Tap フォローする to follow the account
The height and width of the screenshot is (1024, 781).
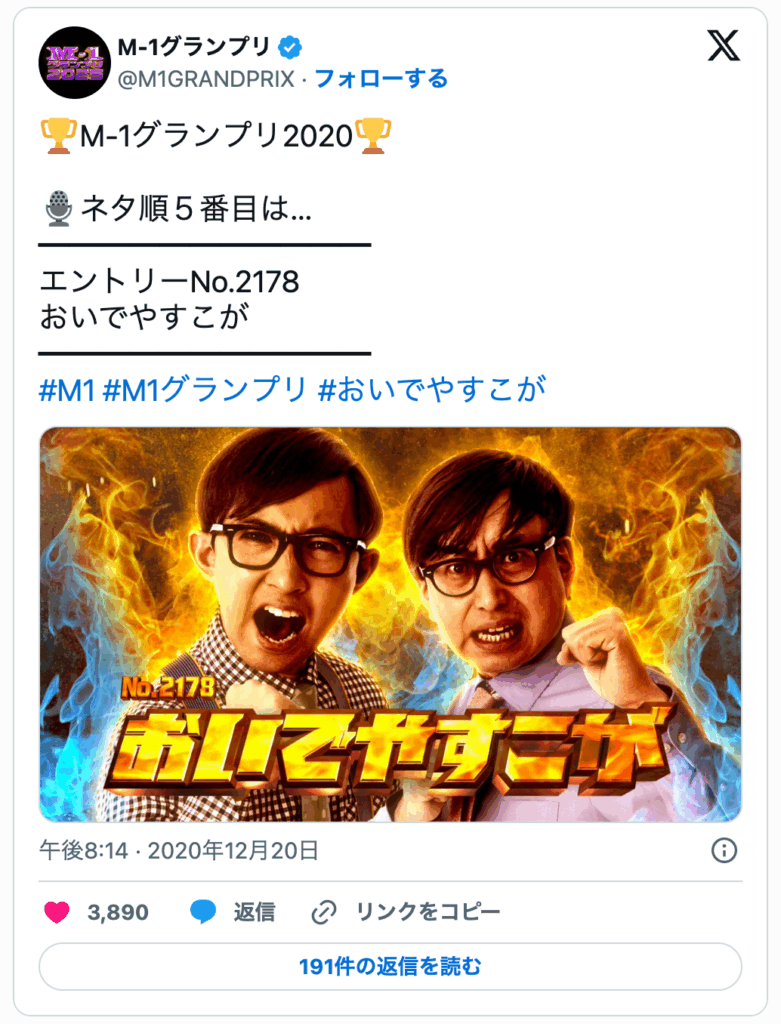click(x=381, y=79)
